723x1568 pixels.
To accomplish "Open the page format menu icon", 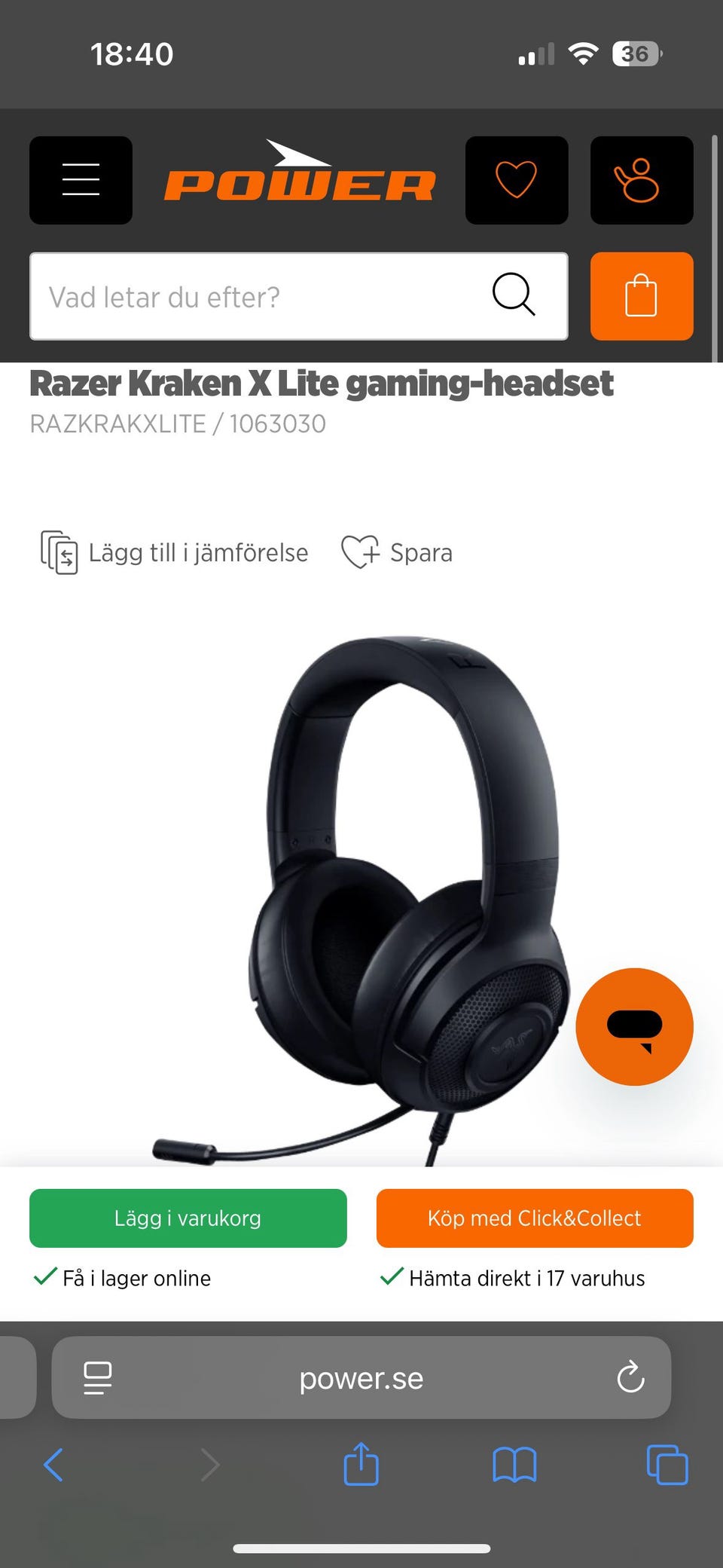I will pos(98,1378).
